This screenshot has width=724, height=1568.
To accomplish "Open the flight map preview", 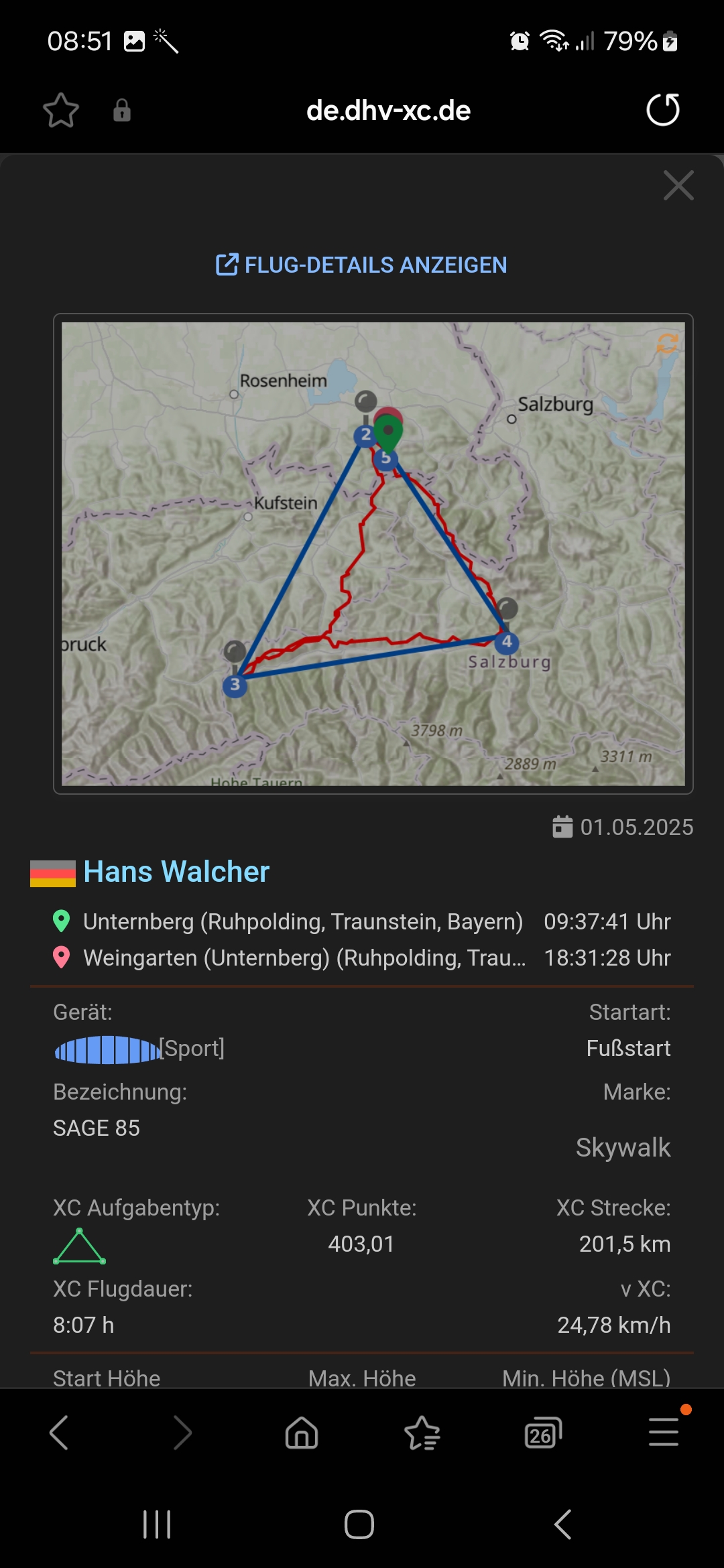I will pos(373,553).
